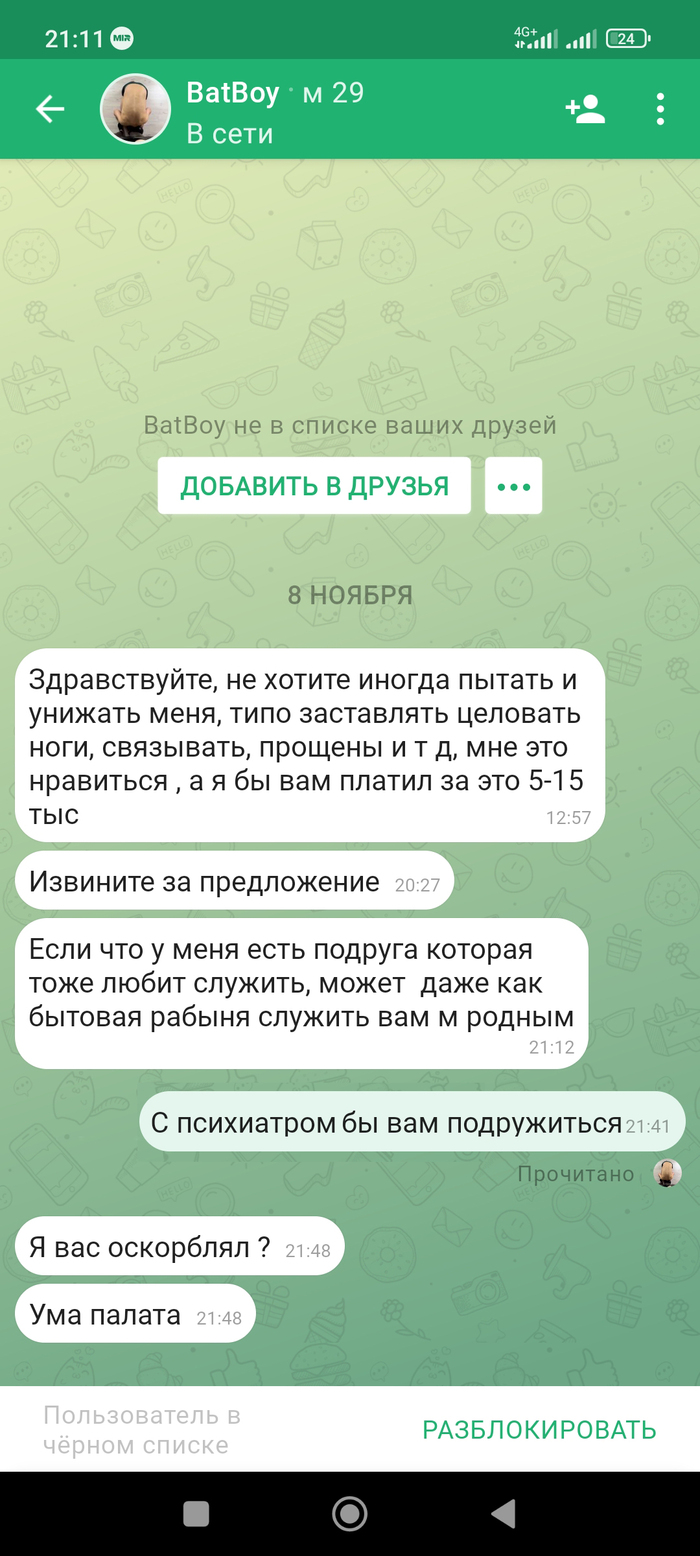Tap the add-friend icon in app bar
The height and width of the screenshot is (1556, 700).
[585, 109]
